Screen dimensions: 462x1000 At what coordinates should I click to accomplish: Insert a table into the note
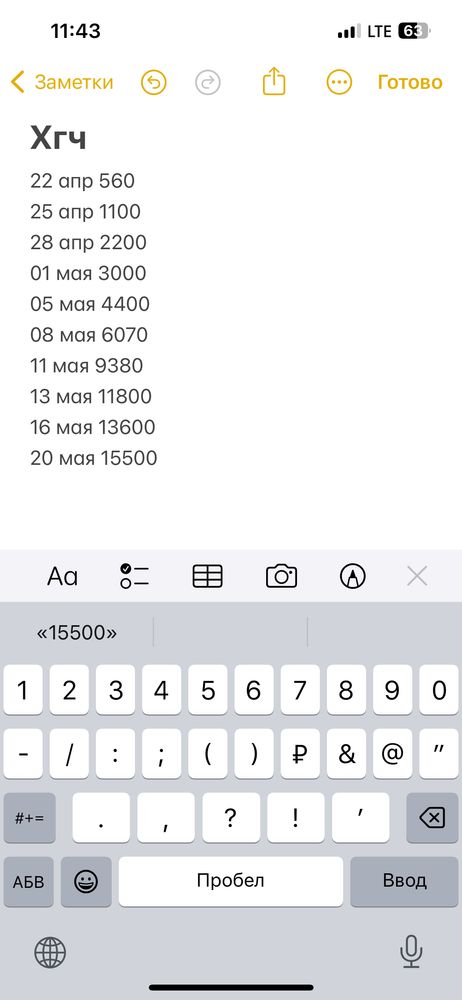click(207, 576)
